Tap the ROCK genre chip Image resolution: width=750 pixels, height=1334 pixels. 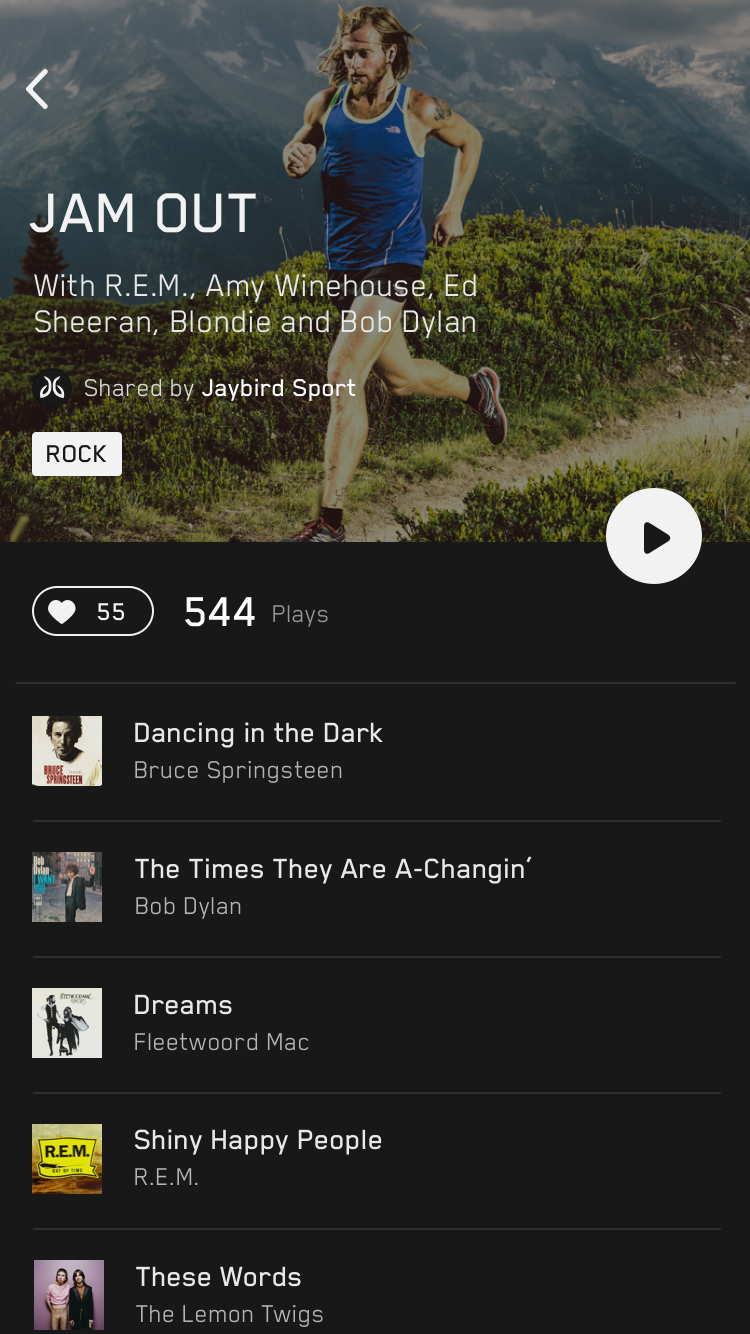tap(77, 454)
